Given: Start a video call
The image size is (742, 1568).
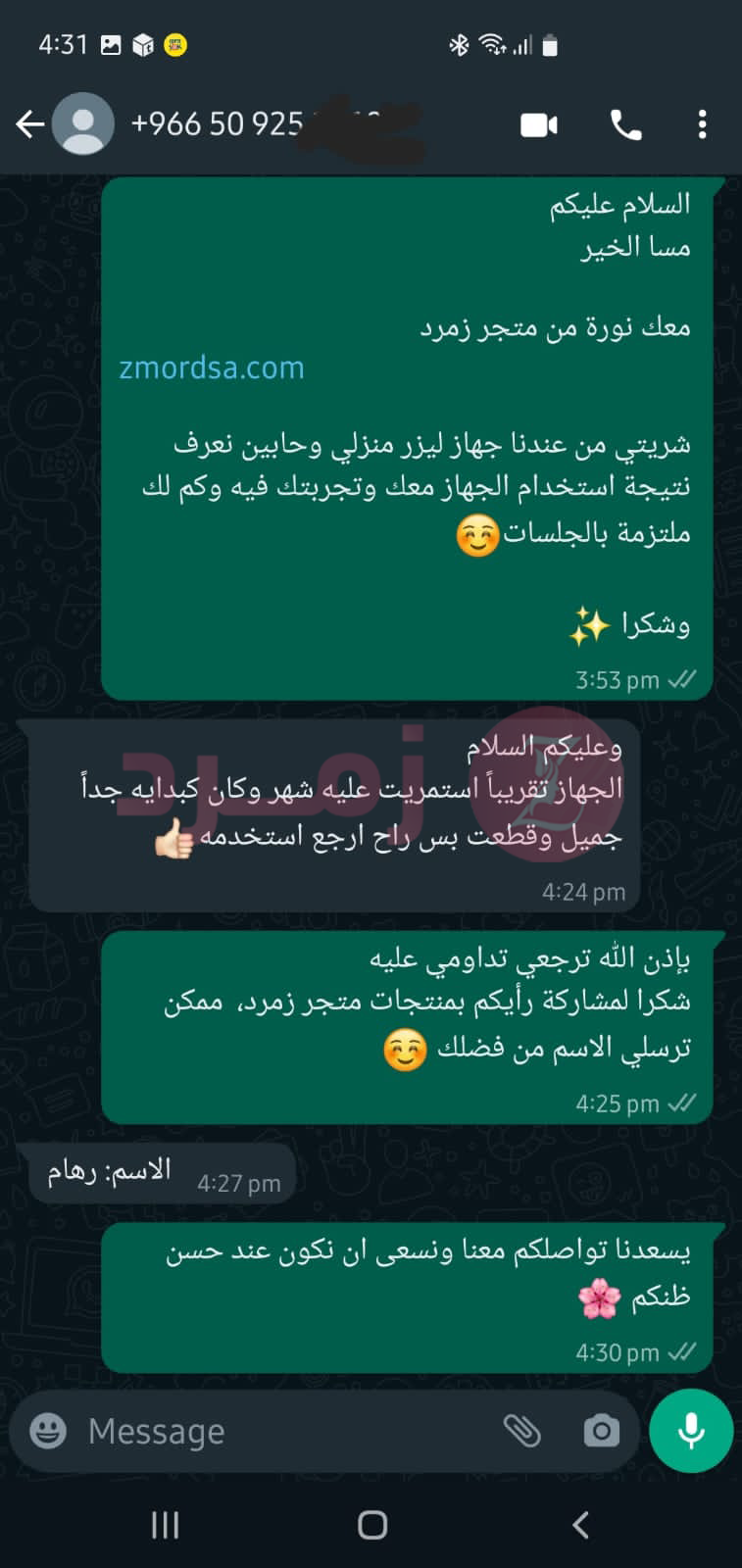Looking at the screenshot, I should [538, 124].
